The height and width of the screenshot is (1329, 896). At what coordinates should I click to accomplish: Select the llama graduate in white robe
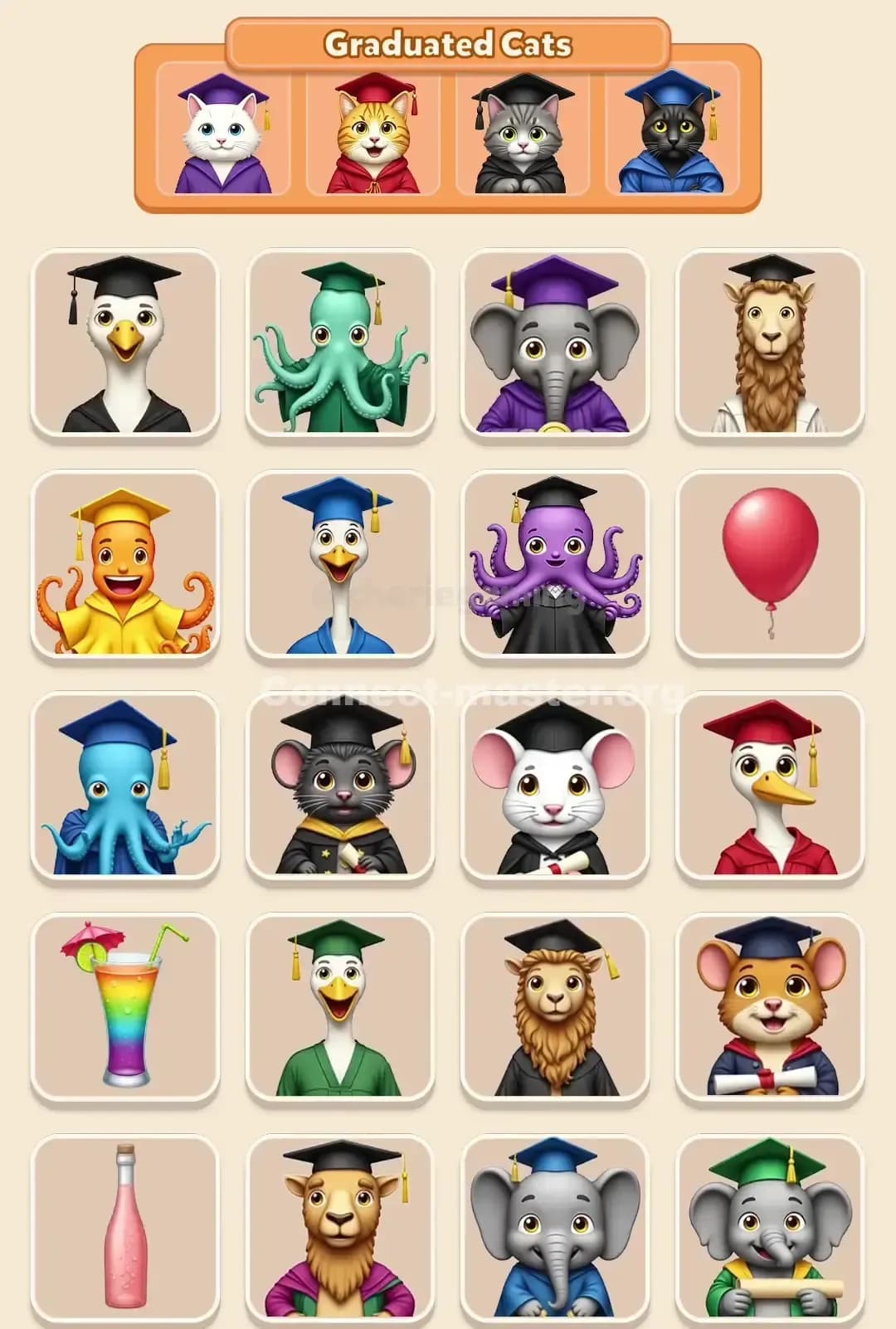pos(770,340)
